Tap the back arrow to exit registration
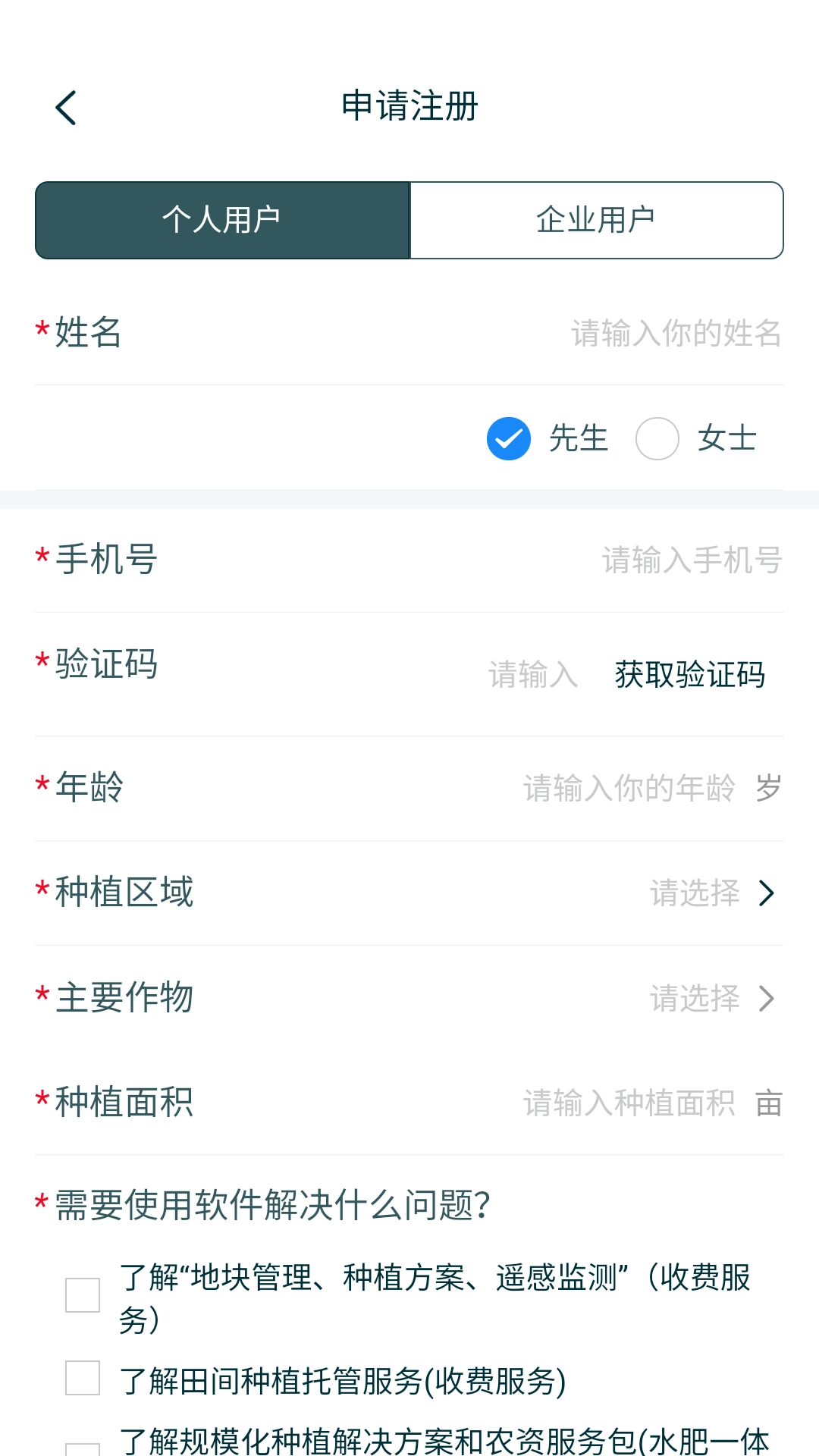 (67, 106)
